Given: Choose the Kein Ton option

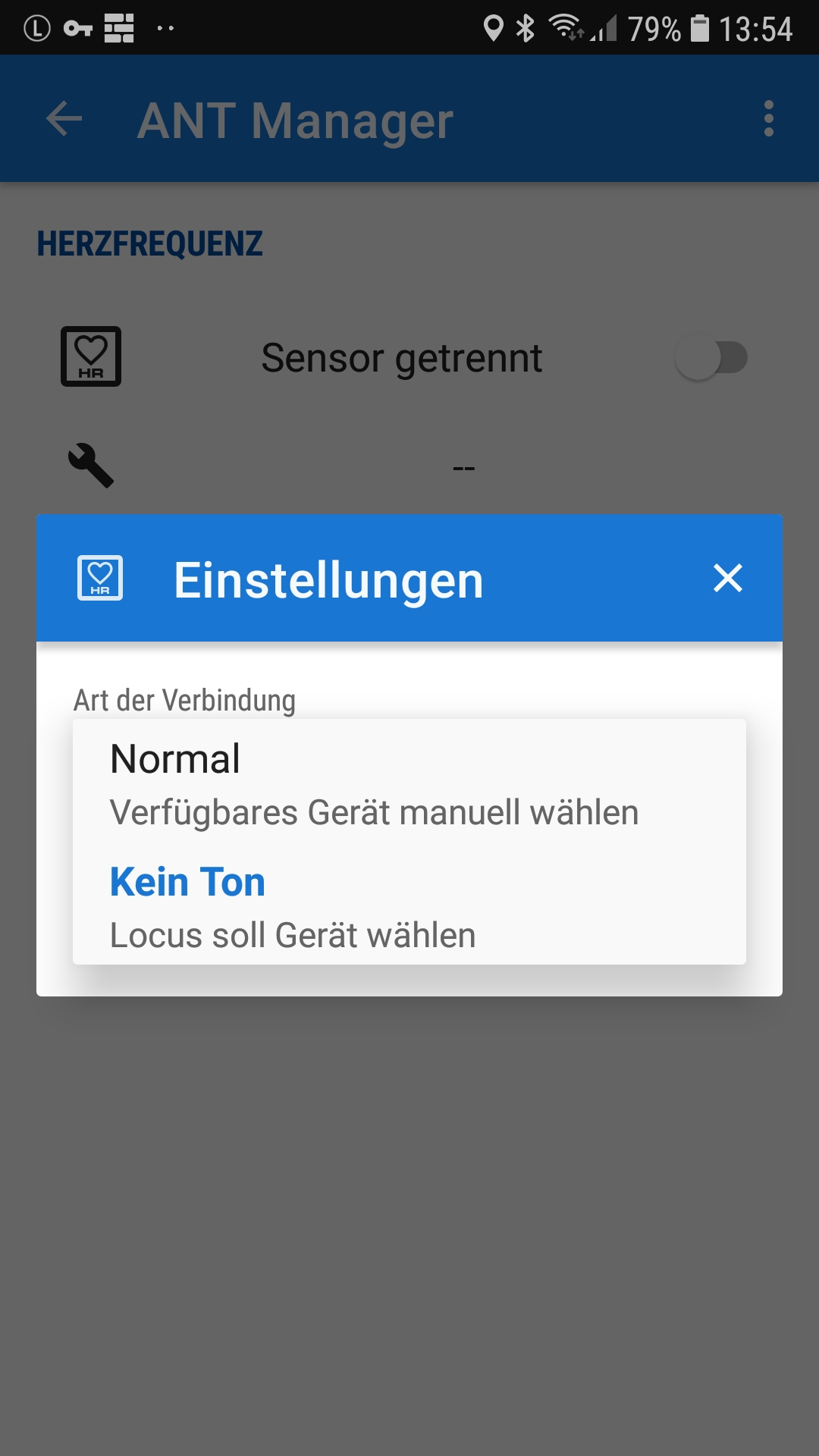Looking at the screenshot, I should pyautogui.click(x=409, y=906).
